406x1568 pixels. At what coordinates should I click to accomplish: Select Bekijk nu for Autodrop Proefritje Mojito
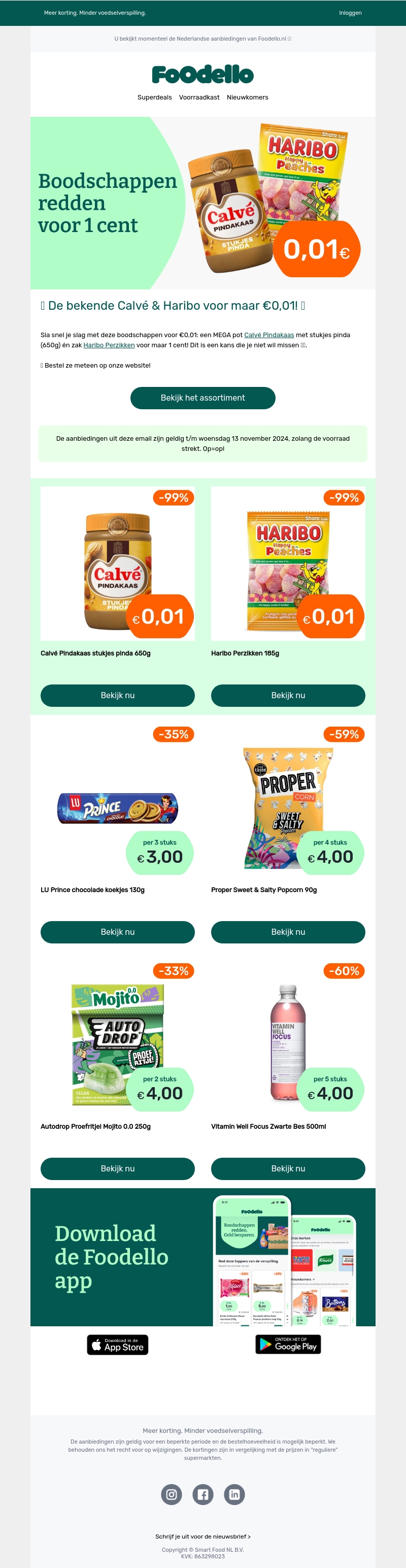point(117,1168)
